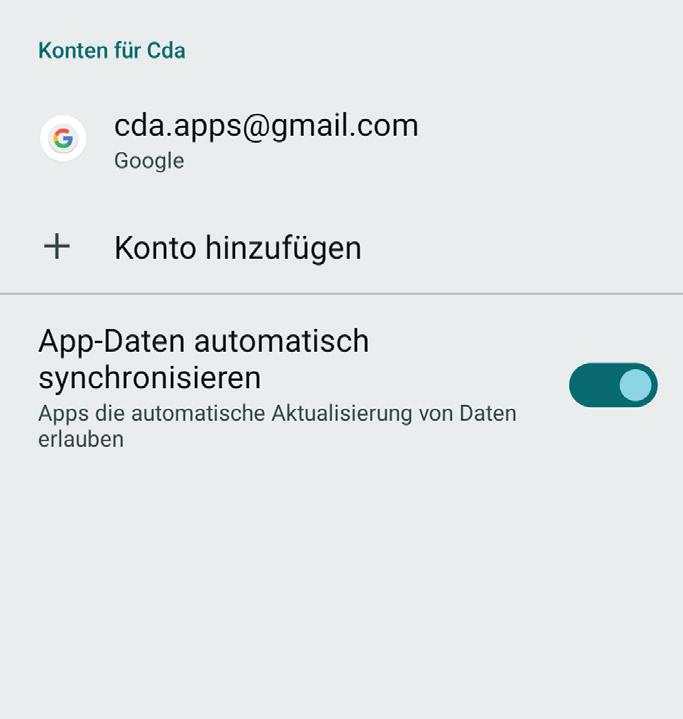Viewport: 683px width, 719px height.
Task: Open the cda.apps@gmail.com Google account
Action: click(265, 139)
